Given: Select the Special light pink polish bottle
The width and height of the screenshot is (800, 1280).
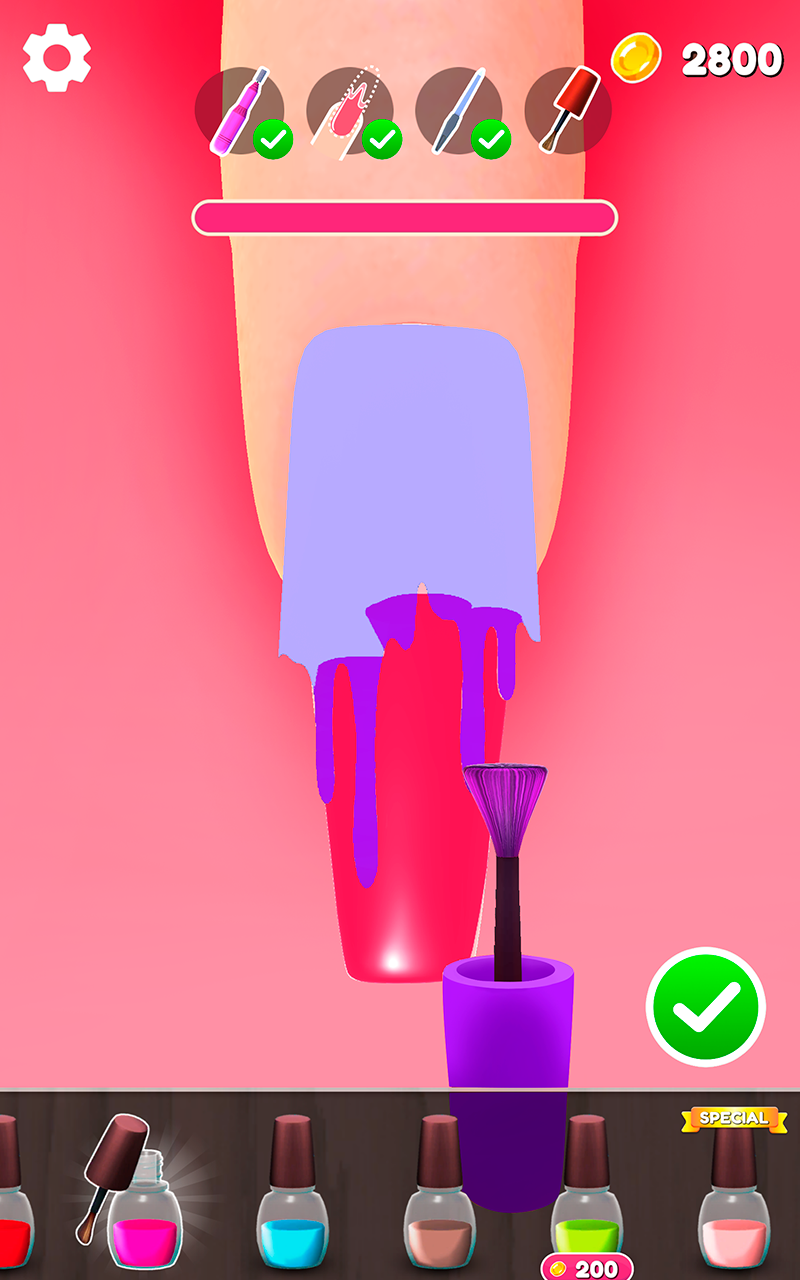Looking at the screenshot, I should 734,1190.
